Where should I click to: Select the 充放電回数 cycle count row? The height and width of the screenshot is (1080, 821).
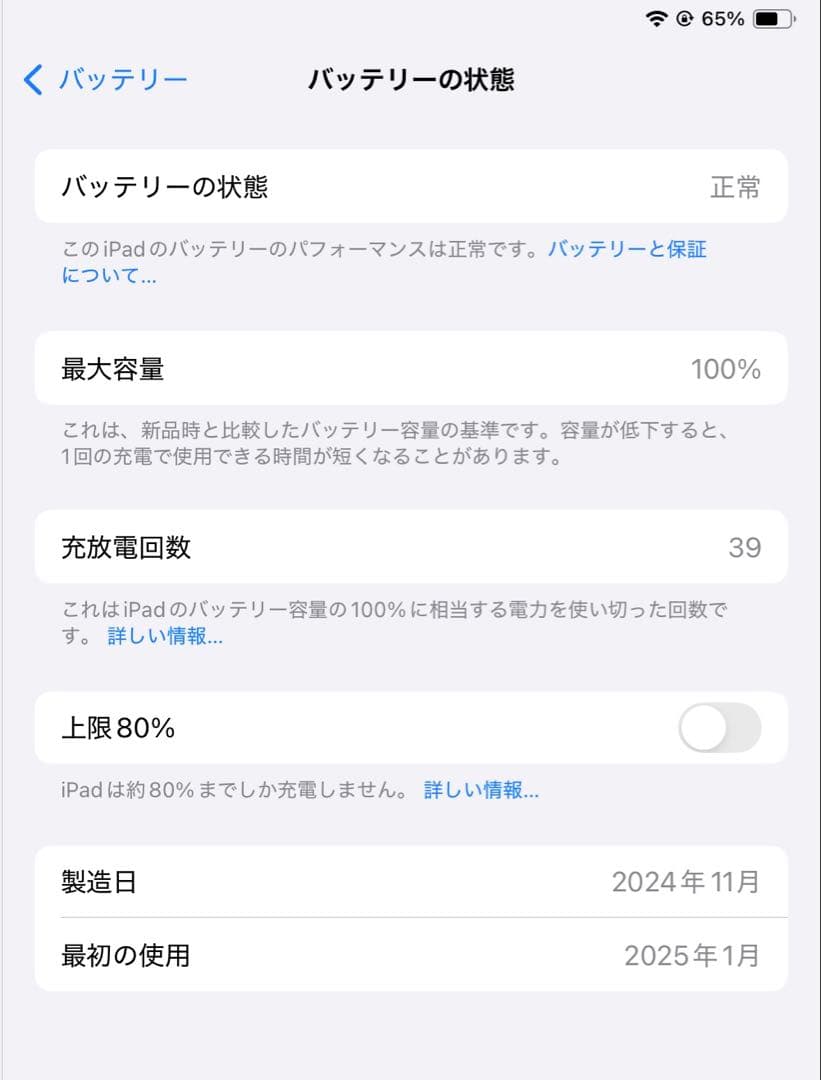410,547
